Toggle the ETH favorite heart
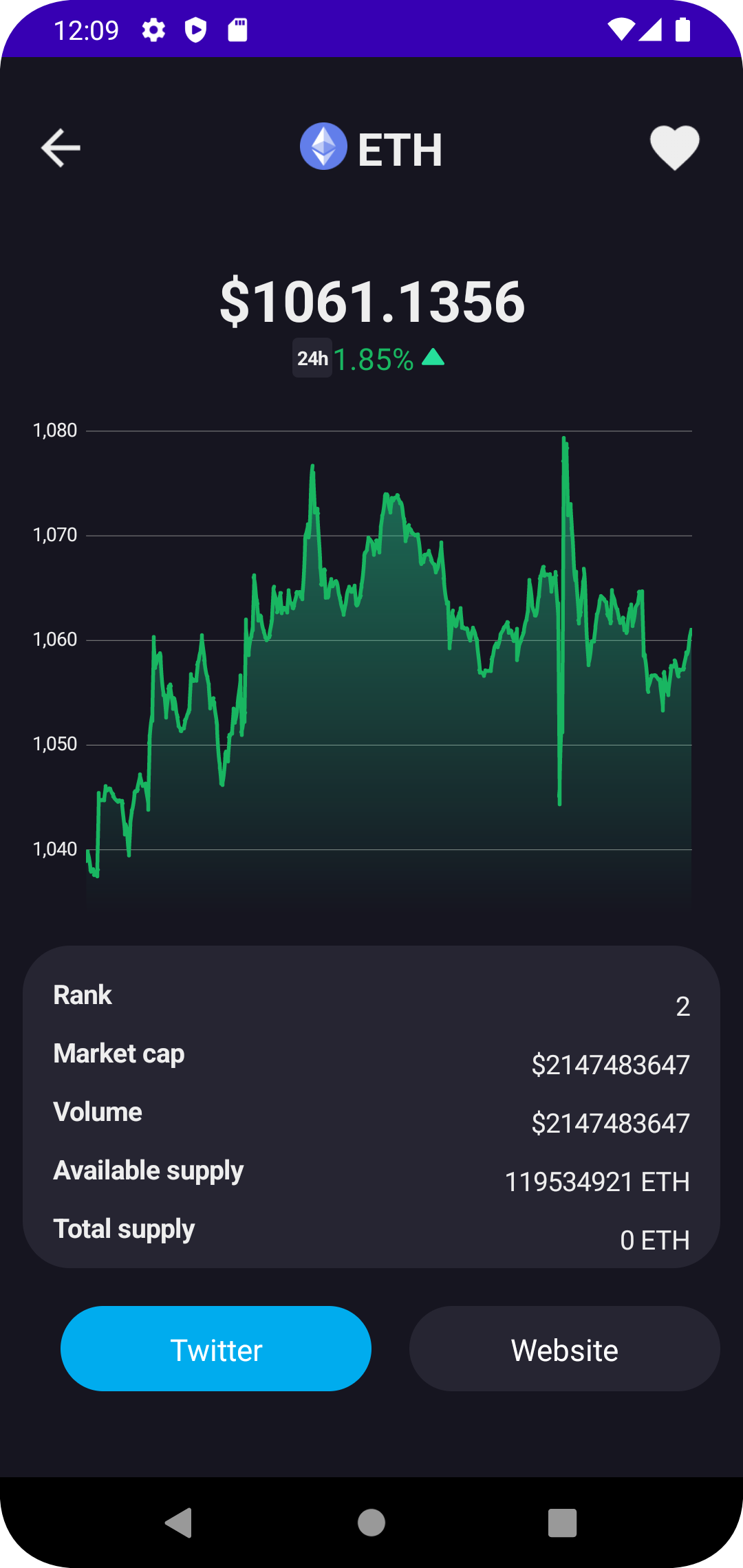Viewport: 743px width, 1568px height. (x=674, y=148)
